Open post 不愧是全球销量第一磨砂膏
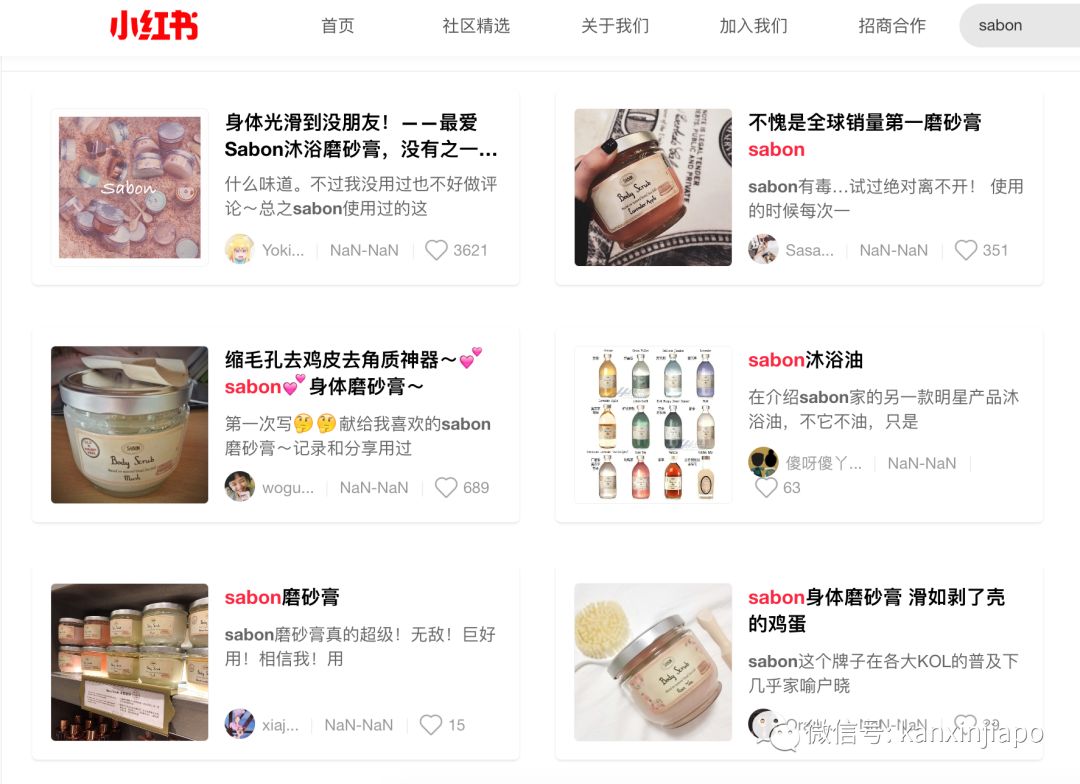1080x784 pixels. tap(864, 123)
